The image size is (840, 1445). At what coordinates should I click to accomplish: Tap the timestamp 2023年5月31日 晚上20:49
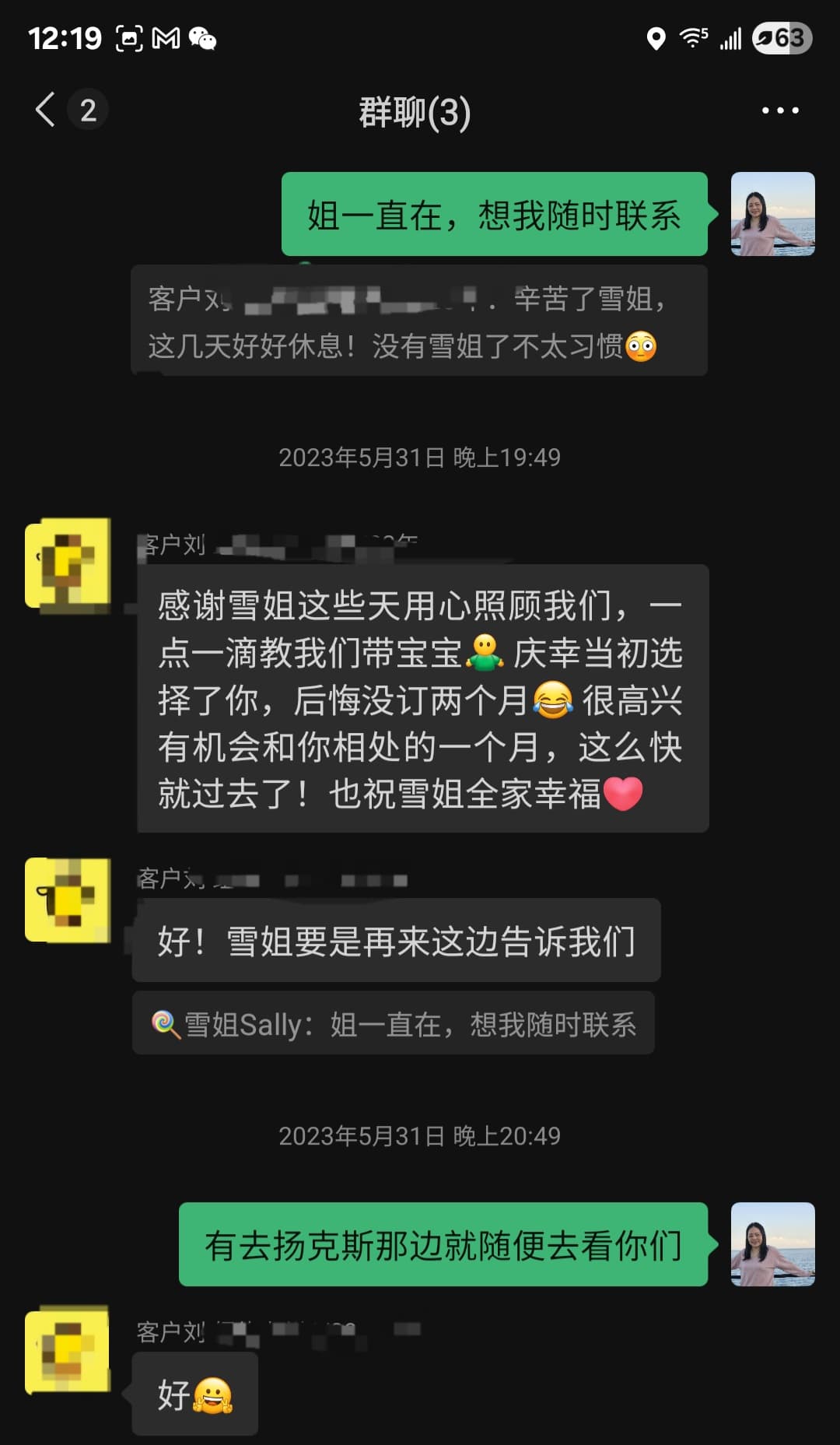point(419,1136)
